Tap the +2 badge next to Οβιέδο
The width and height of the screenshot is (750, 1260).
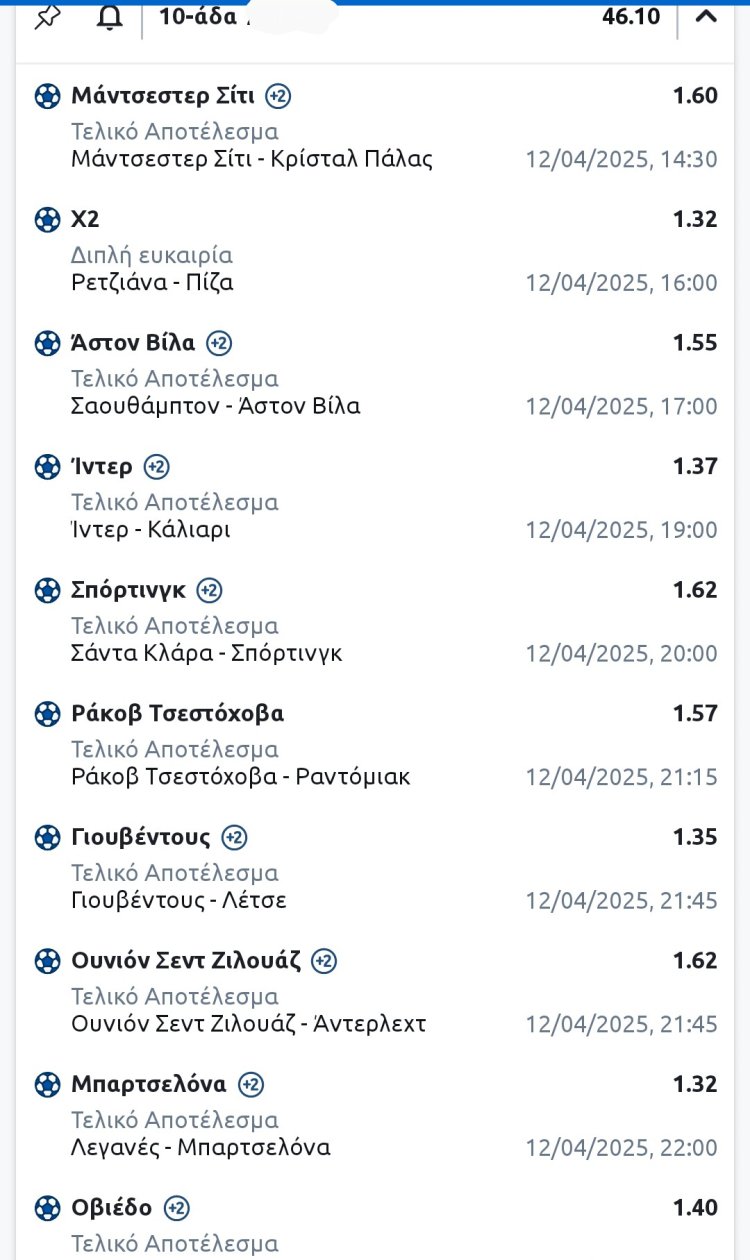click(176, 1208)
